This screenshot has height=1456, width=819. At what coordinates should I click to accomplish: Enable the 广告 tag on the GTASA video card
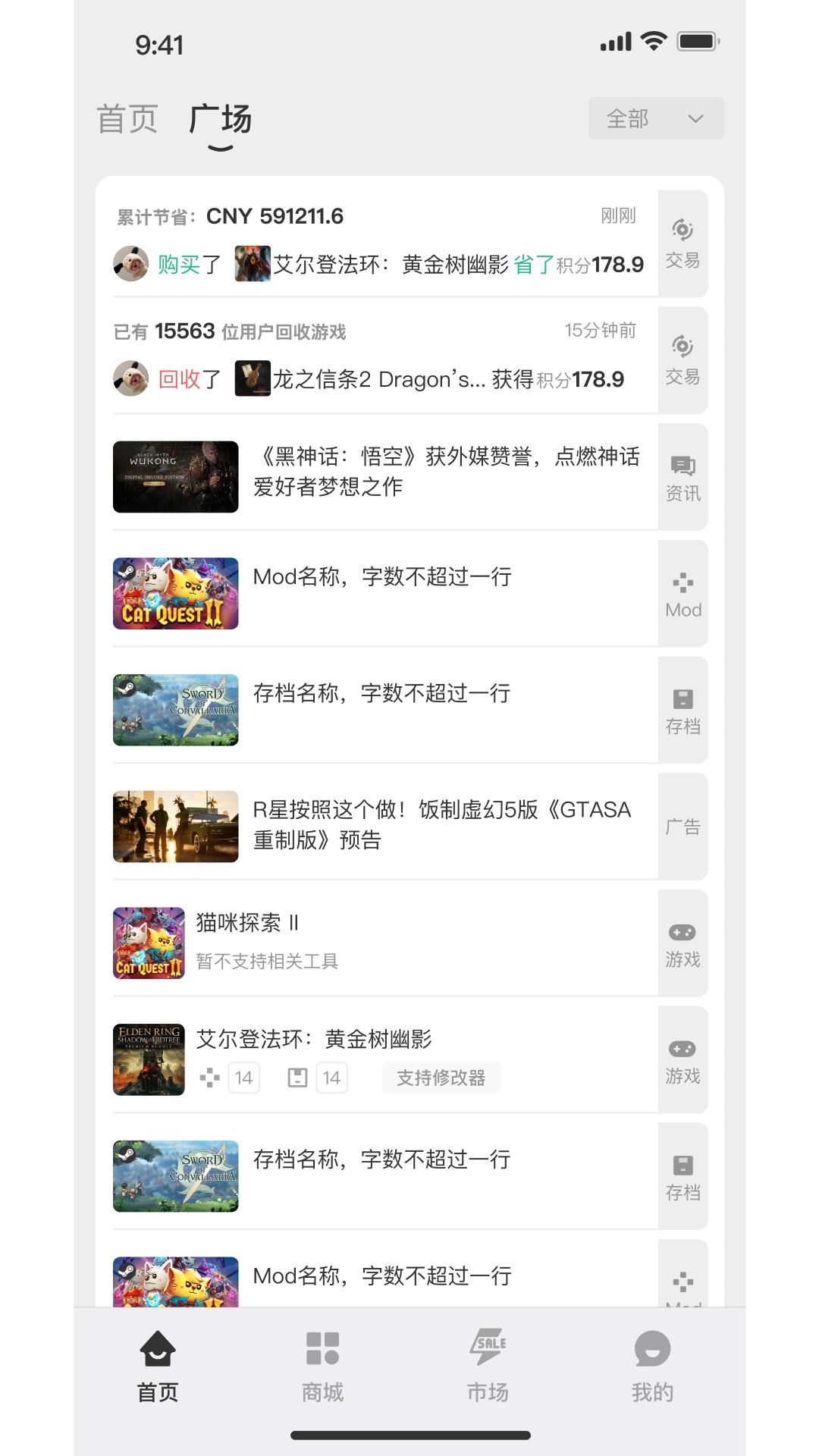tap(683, 824)
